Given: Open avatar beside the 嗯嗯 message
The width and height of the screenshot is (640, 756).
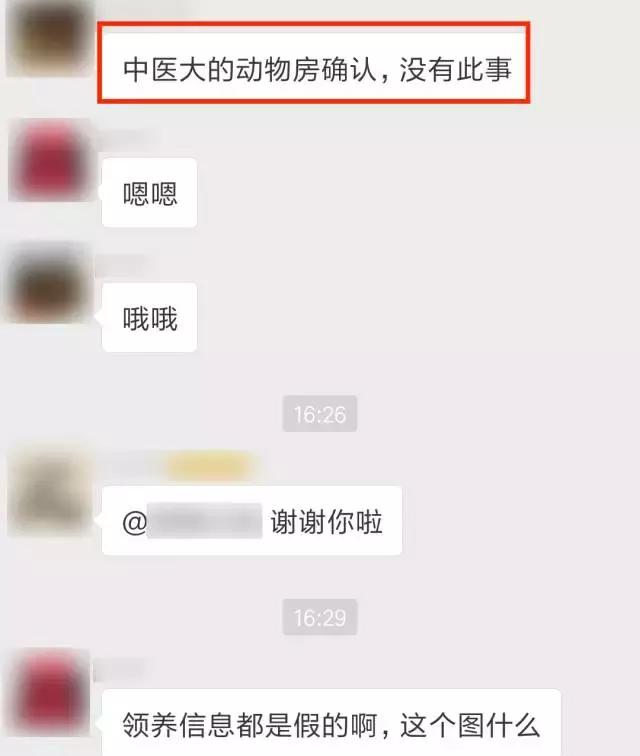Looking at the screenshot, I should [50, 160].
